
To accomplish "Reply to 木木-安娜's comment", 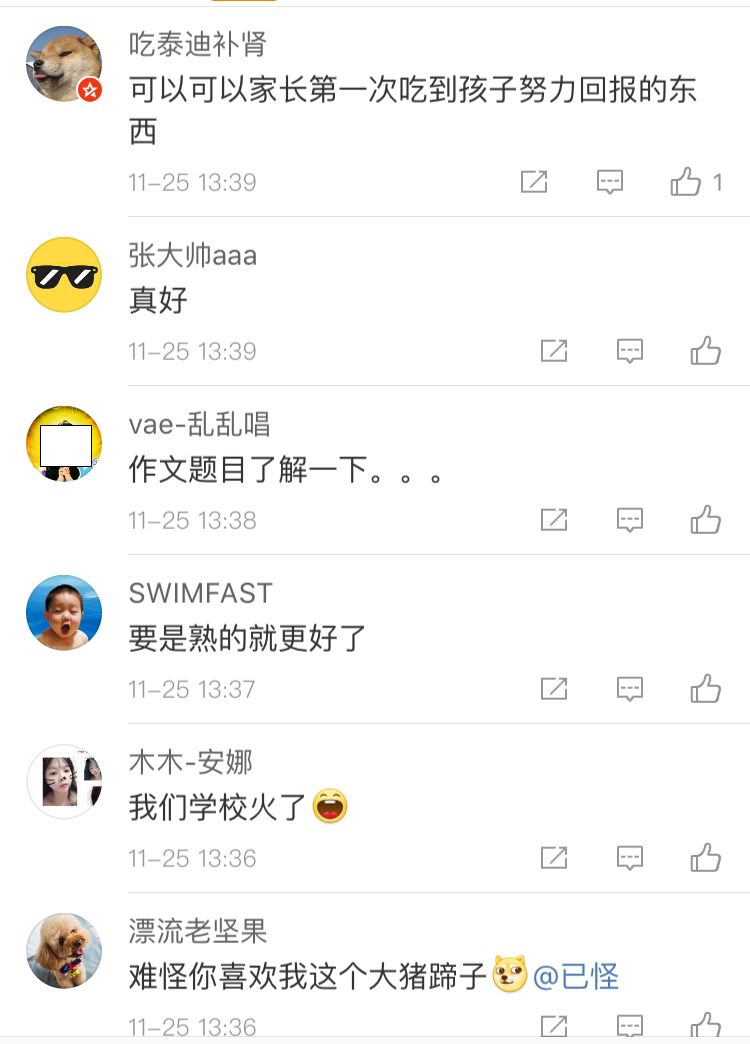I will [629, 857].
